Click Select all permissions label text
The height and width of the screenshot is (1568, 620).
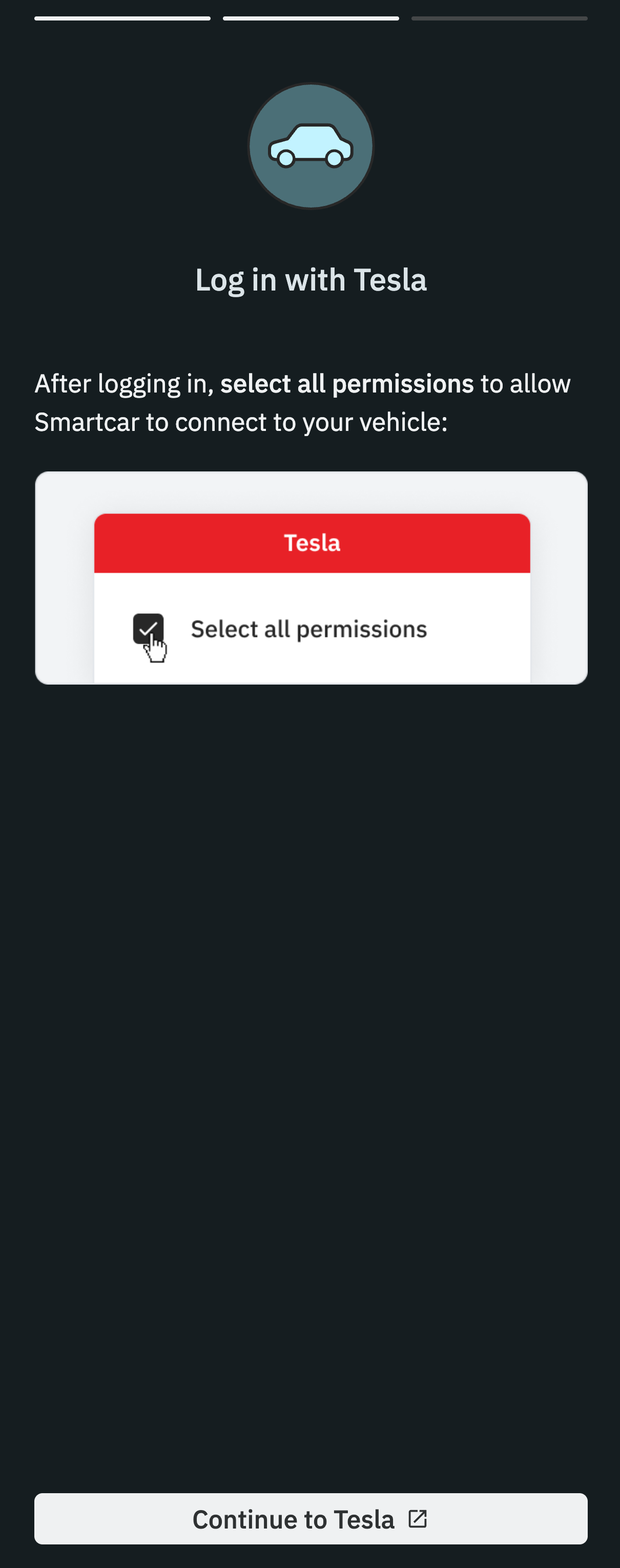308,629
